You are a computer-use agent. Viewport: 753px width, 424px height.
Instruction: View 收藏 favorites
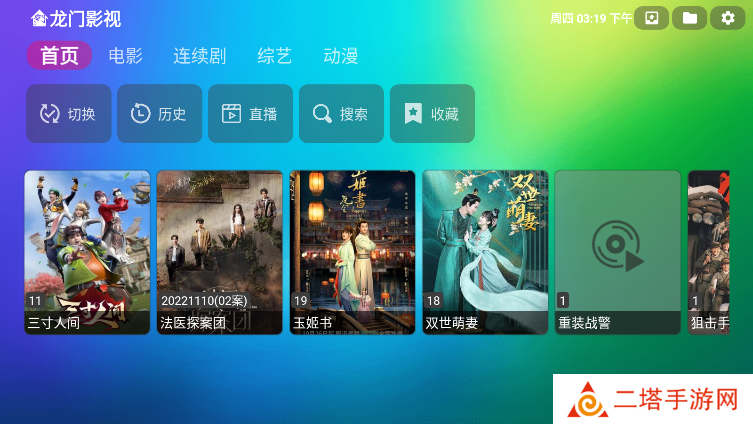tap(432, 114)
